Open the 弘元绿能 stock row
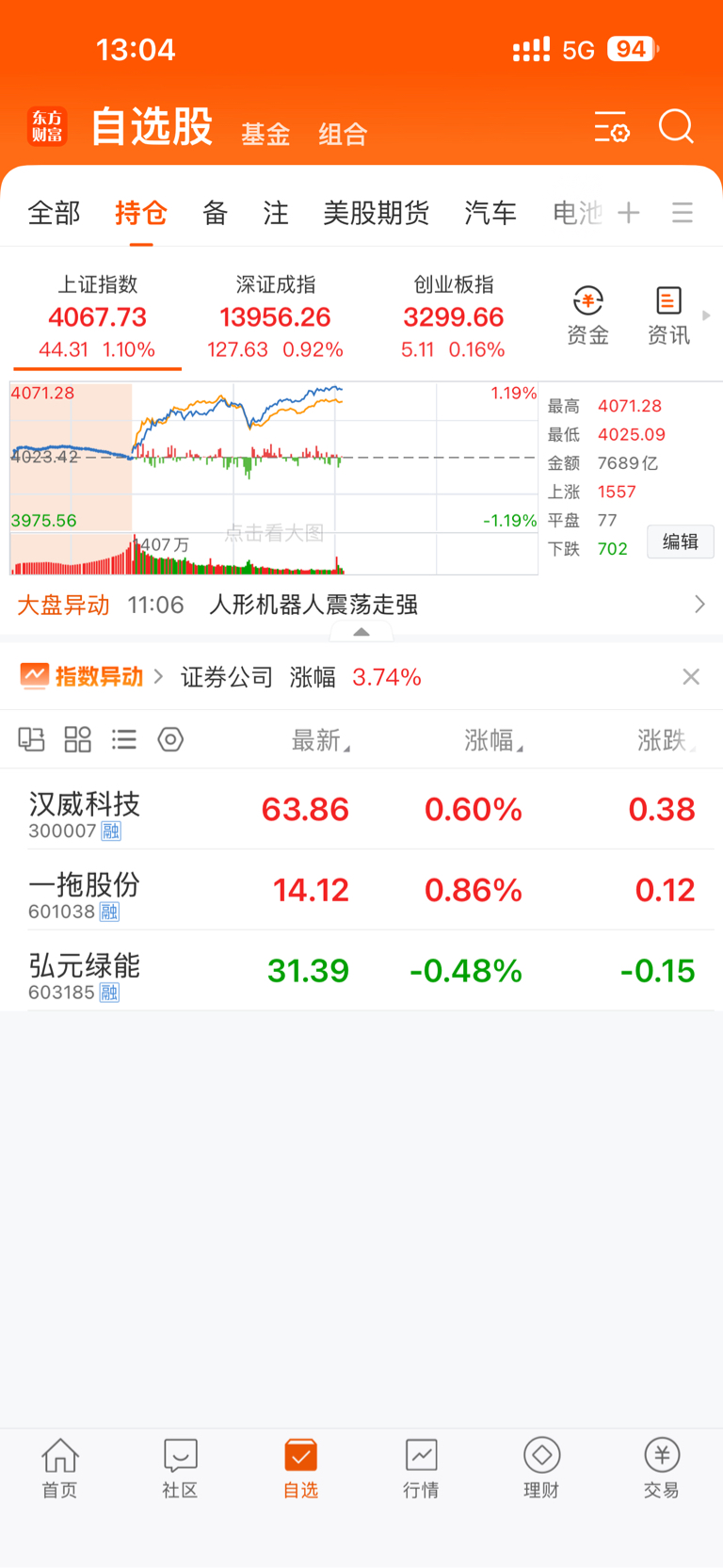Viewport: 723px width, 1568px height. [361, 971]
